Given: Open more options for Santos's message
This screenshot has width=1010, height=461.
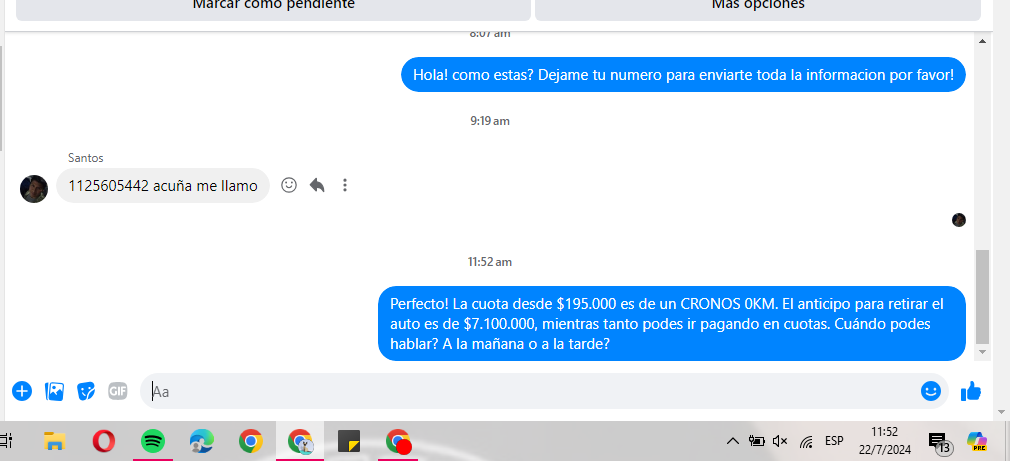Looking at the screenshot, I should [345, 185].
